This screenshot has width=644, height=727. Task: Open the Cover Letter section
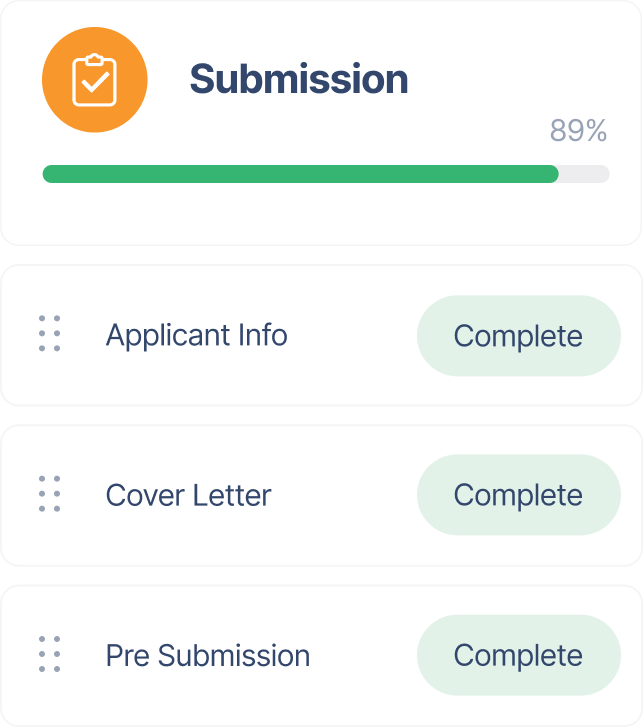coord(188,495)
